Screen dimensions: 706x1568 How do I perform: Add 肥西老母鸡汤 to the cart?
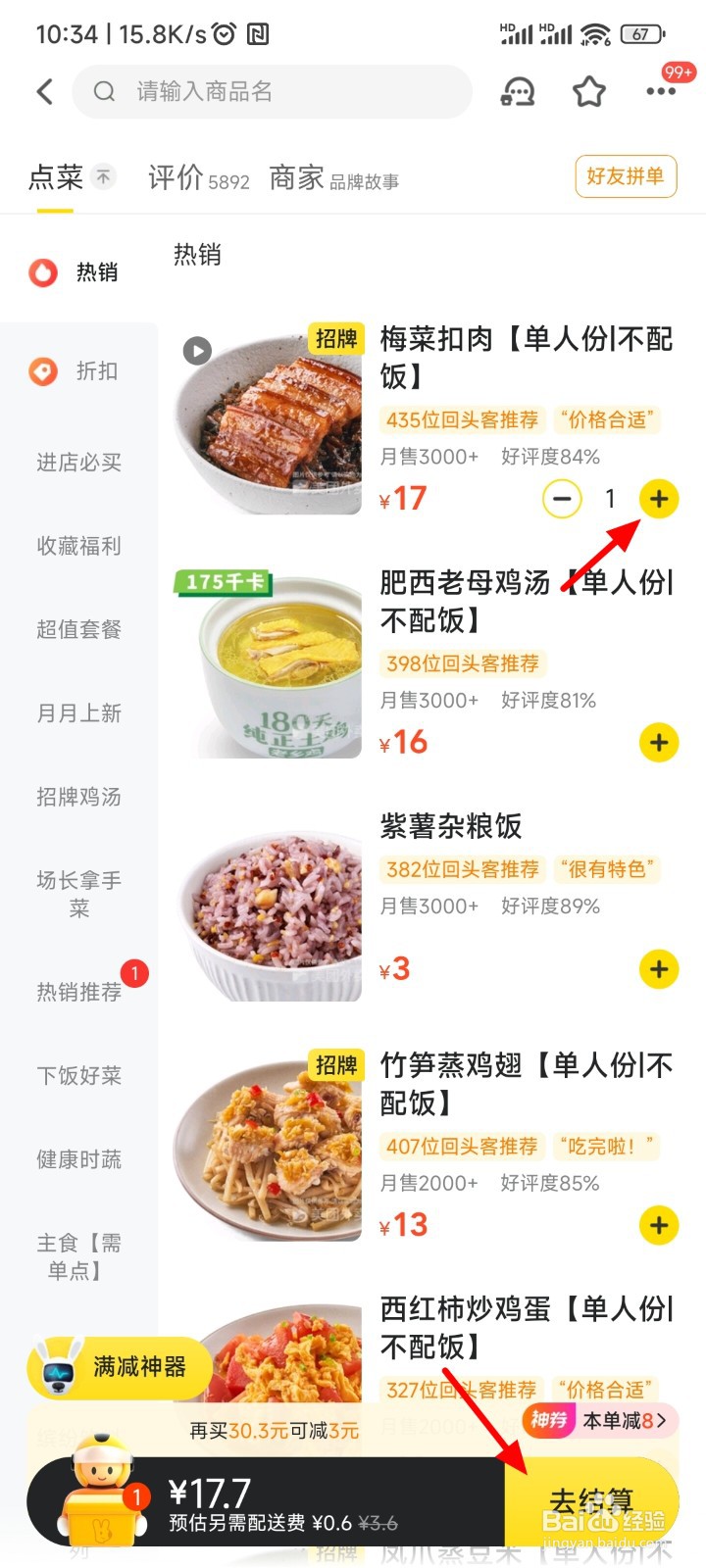pos(659,743)
